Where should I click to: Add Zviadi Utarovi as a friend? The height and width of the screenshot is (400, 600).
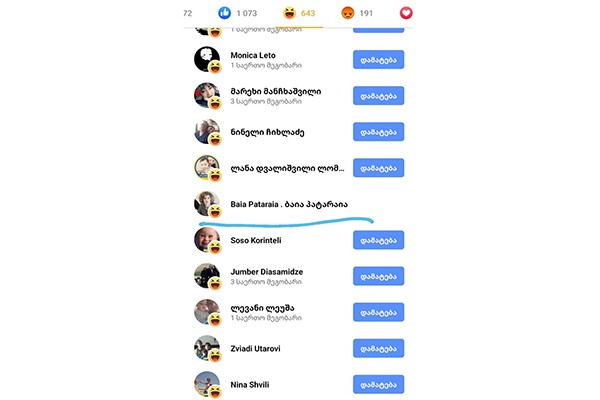[x=378, y=348]
